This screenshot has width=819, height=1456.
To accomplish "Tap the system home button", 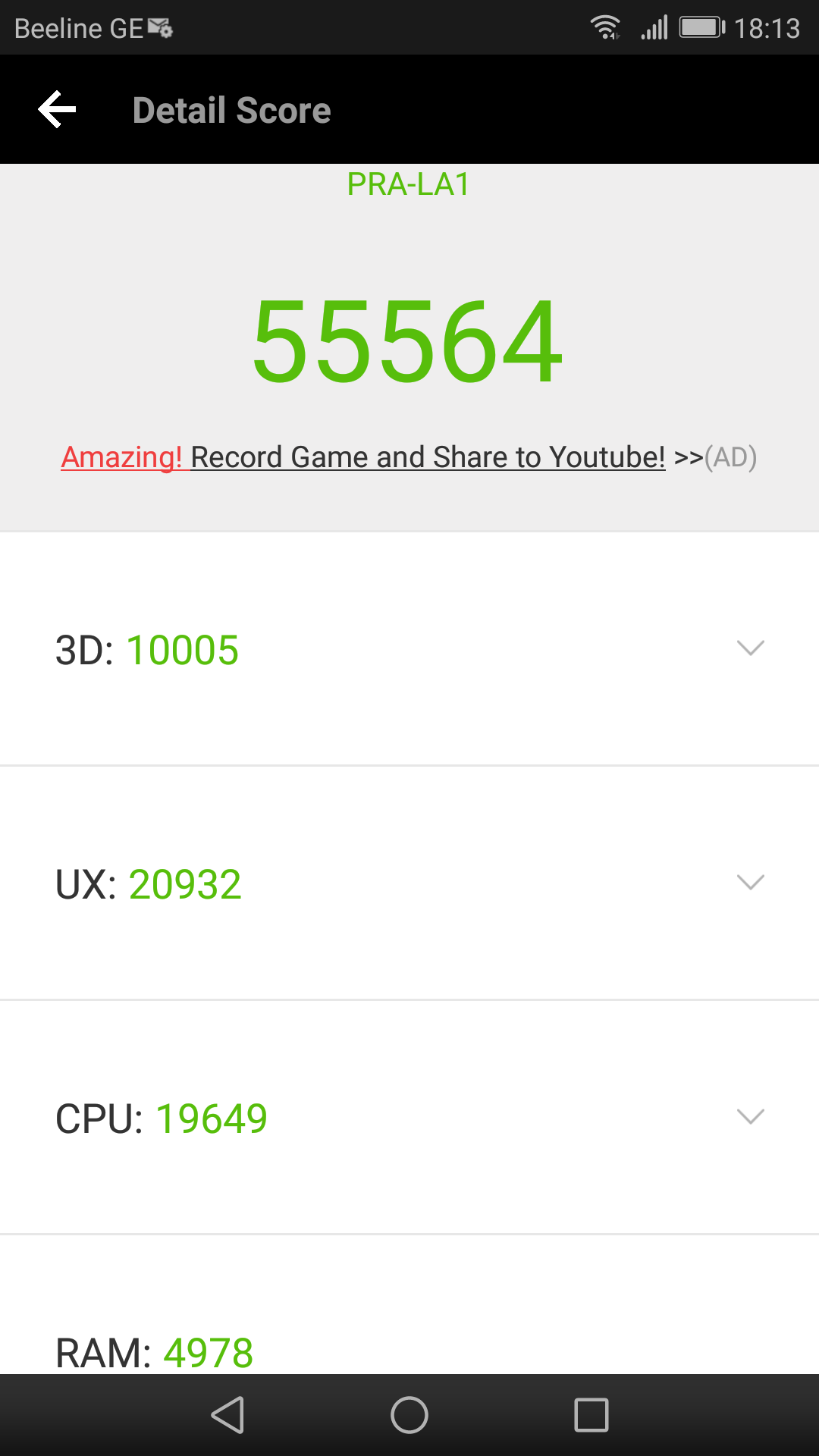I will [x=409, y=1415].
